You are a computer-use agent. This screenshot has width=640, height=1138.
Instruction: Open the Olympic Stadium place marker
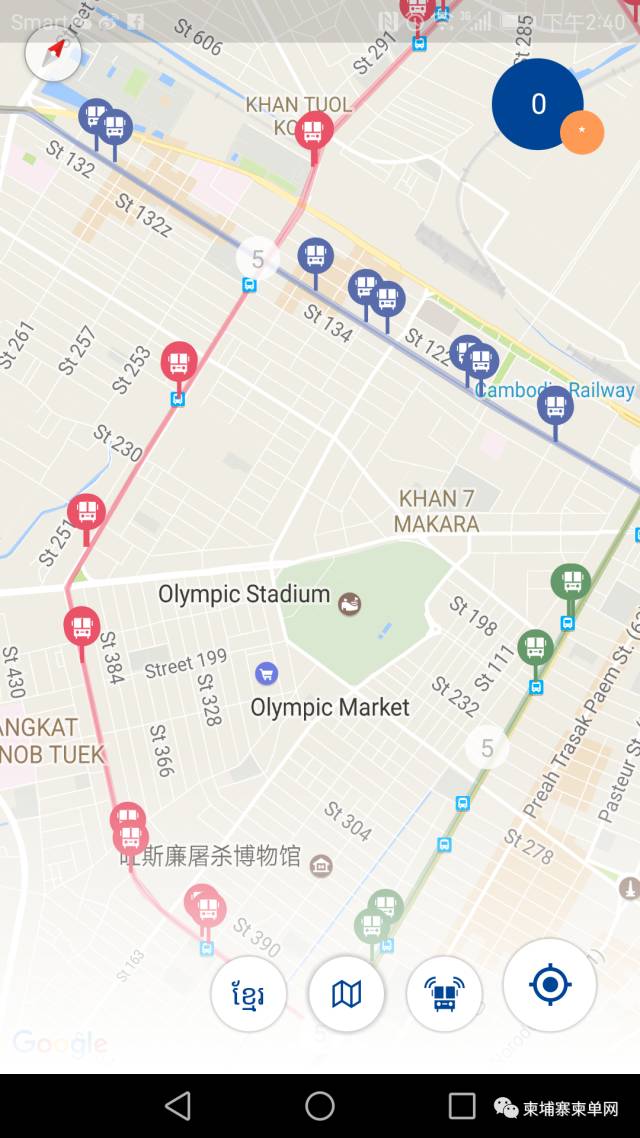[x=349, y=603]
